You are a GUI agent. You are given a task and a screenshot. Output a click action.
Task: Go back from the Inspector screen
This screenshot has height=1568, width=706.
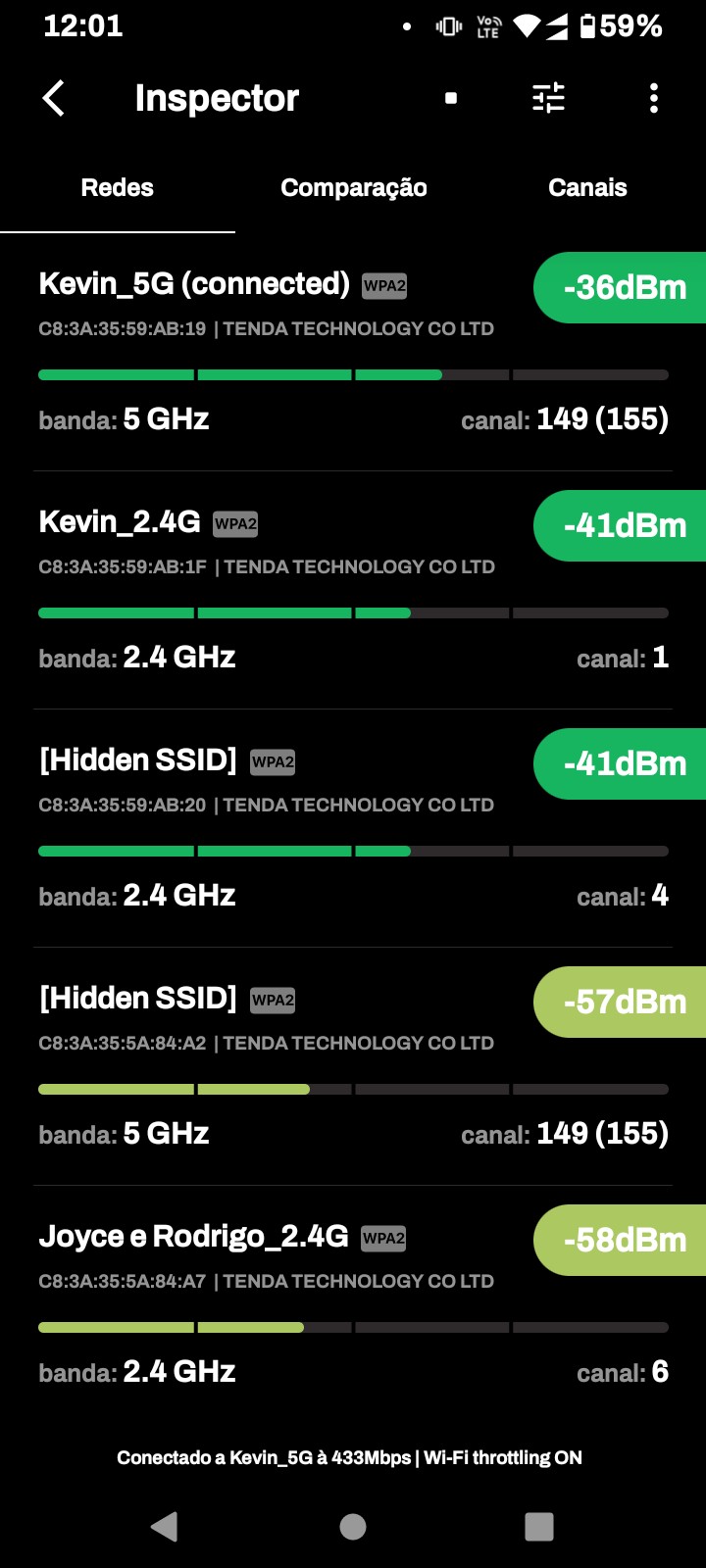pyautogui.click(x=54, y=98)
